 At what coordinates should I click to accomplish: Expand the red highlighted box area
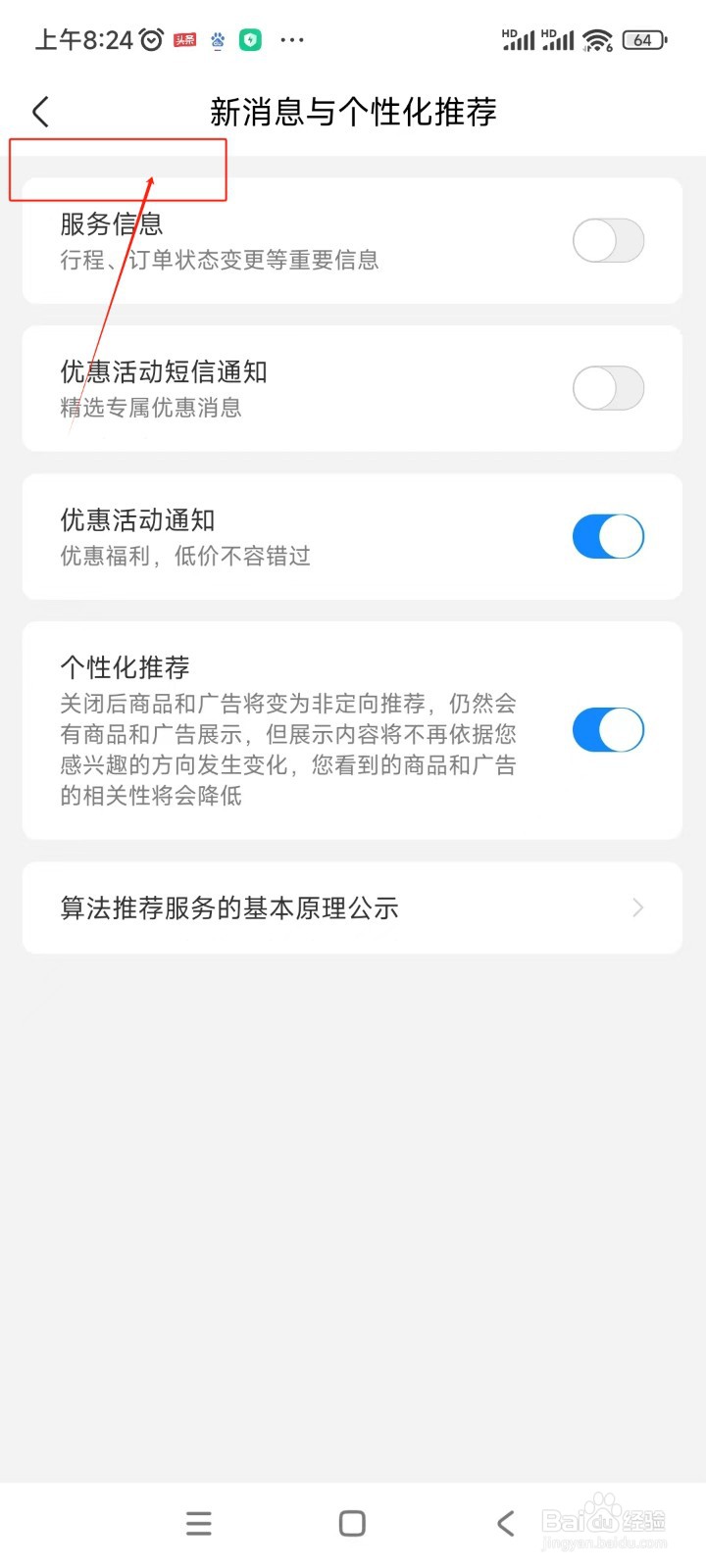tap(118, 169)
